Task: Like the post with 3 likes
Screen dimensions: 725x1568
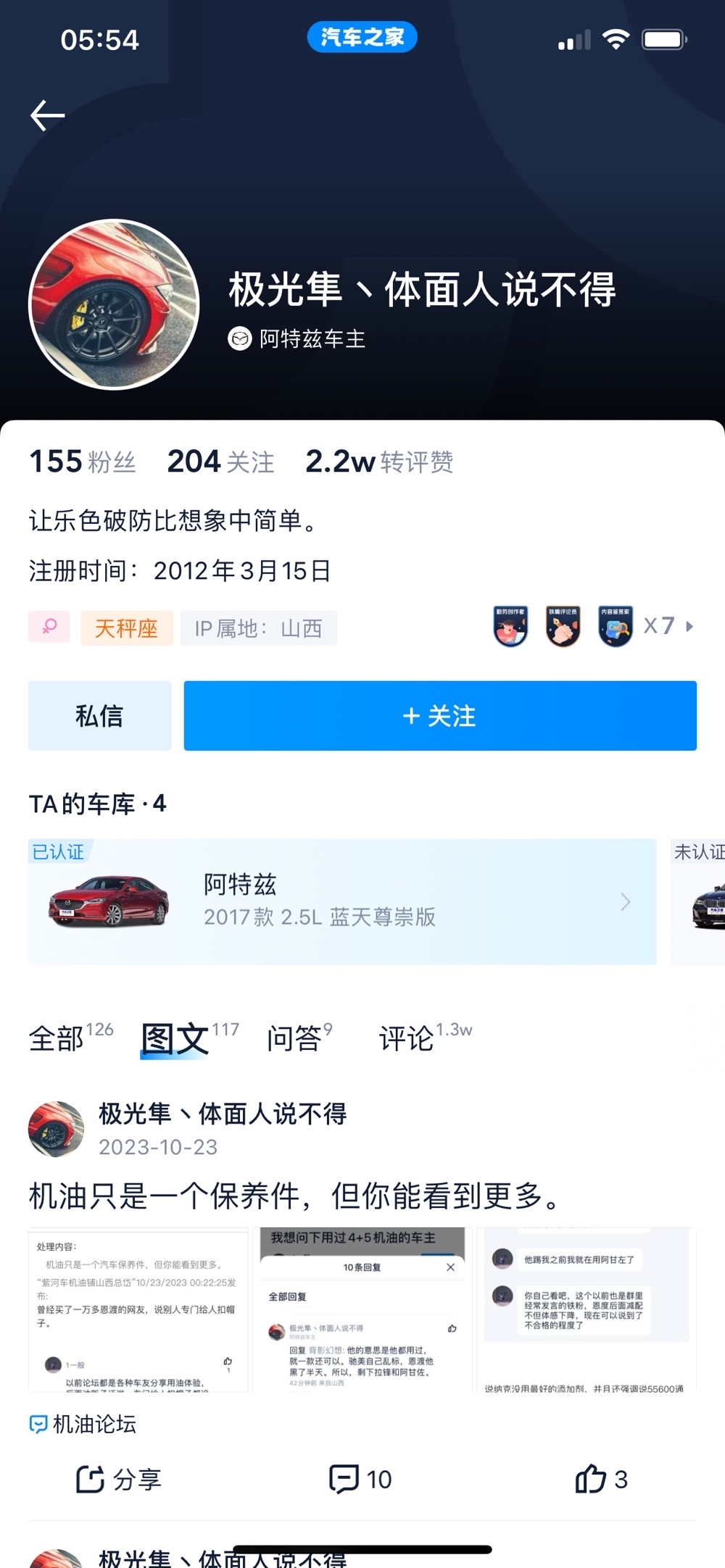Action: click(x=601, y=1479)
